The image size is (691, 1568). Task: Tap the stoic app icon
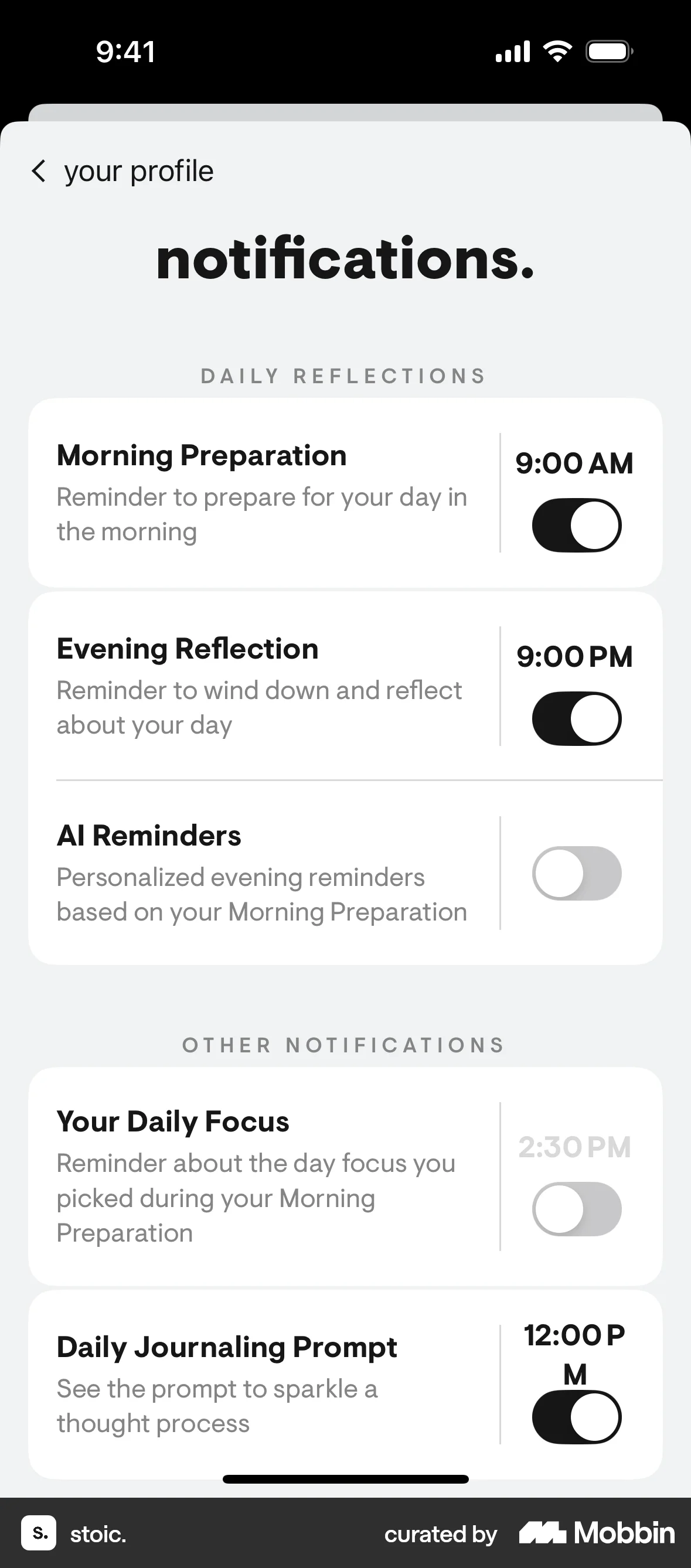click(x=39, y=1534)
